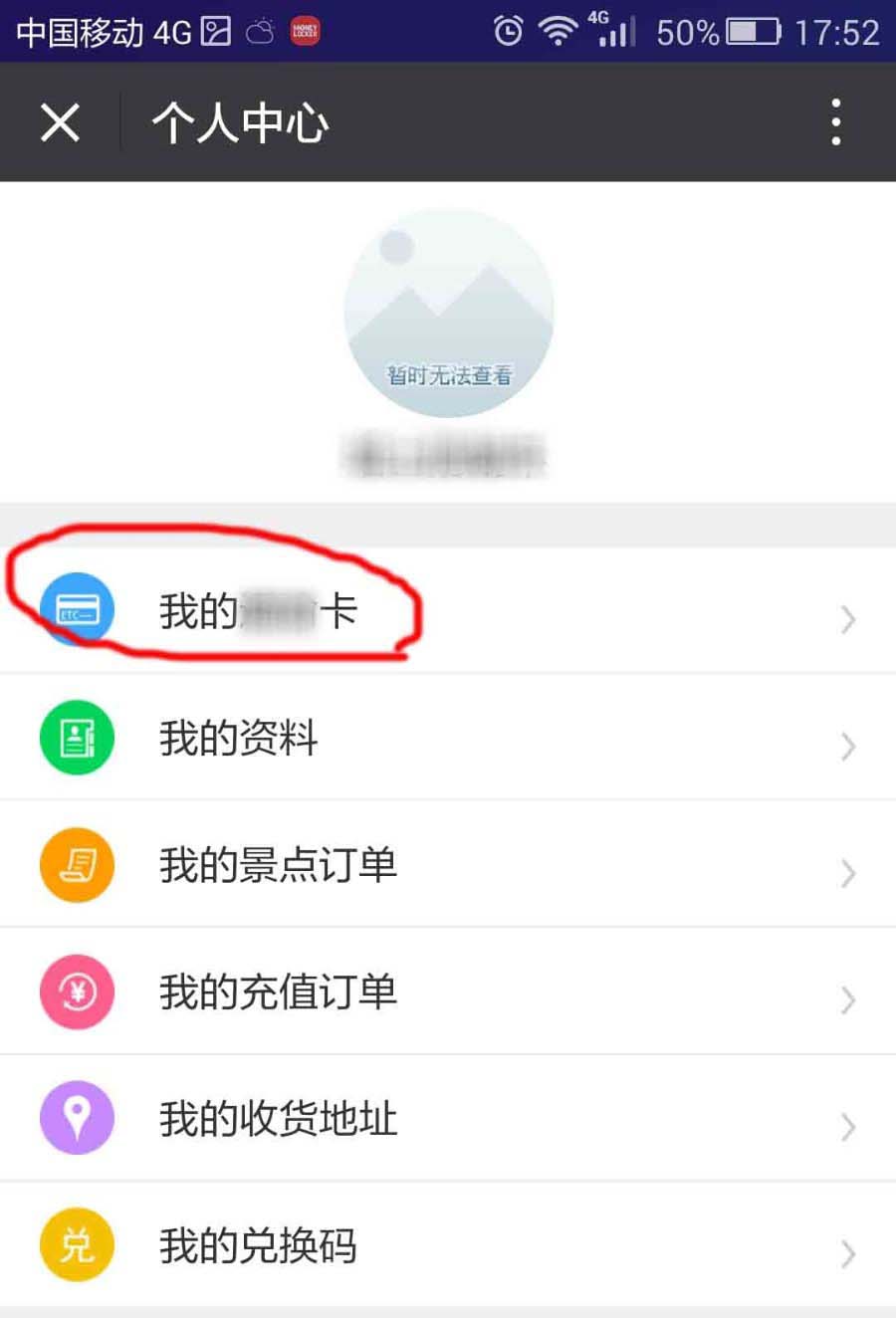The image size is (896, 1318).
Task: Close the 个人中心 page
Action: click(60, 122)
